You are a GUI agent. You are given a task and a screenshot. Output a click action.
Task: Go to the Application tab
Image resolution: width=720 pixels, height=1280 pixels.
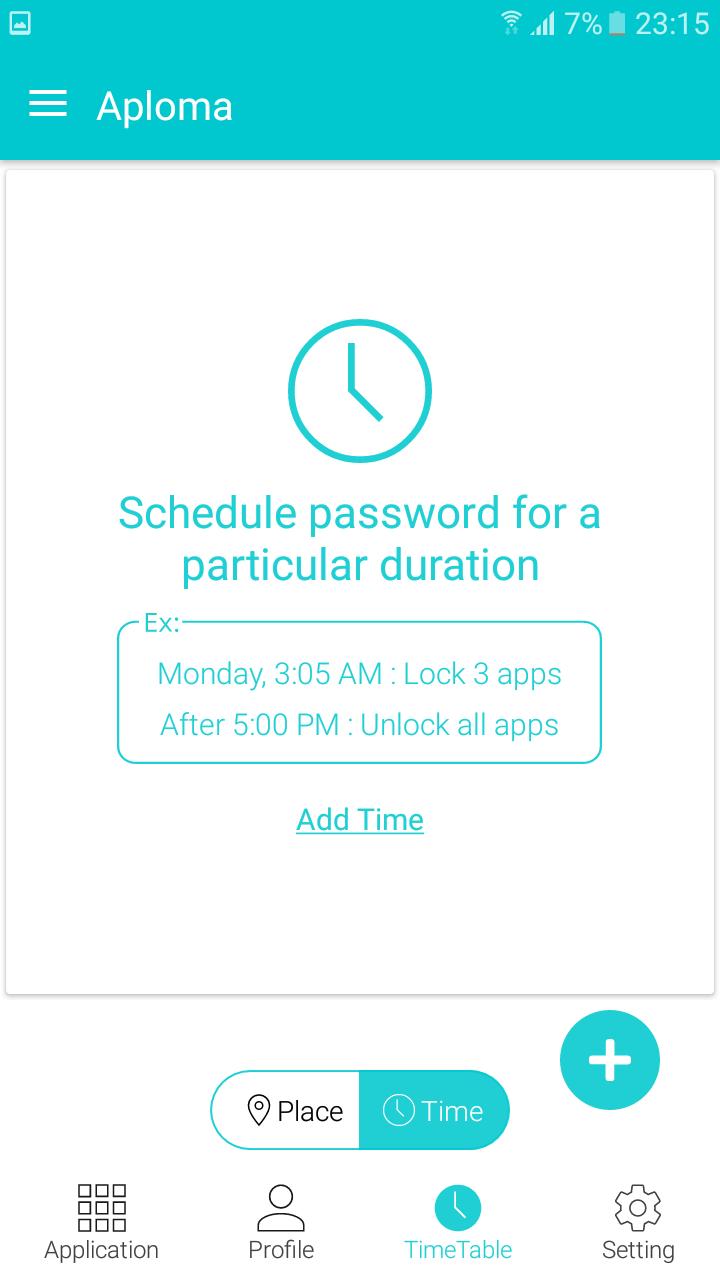[x=102, y=1222]
